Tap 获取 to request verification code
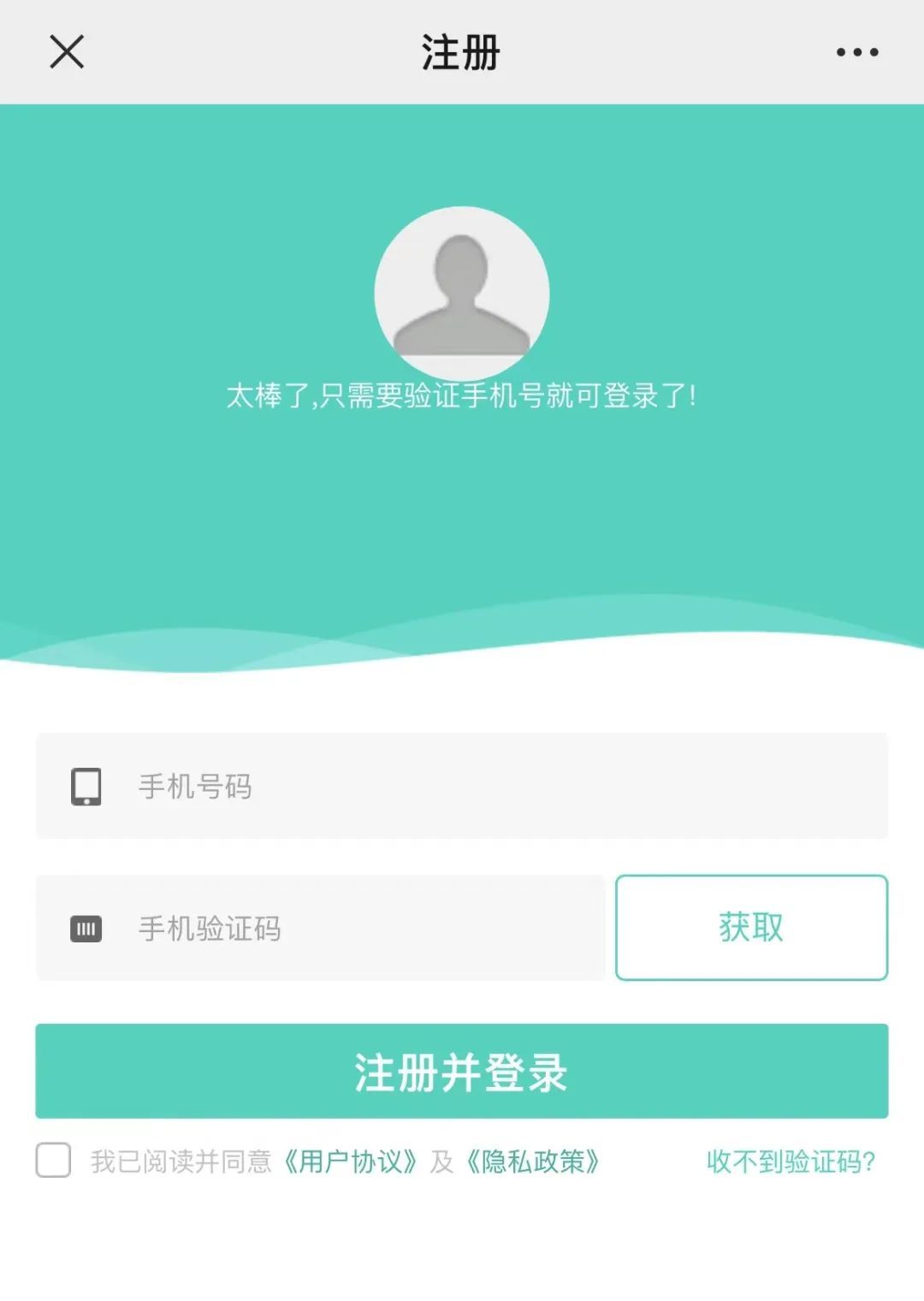Image resolution: width=924 pixels, height=1301 pixels. pyautogui.click(x=751, y=928)
